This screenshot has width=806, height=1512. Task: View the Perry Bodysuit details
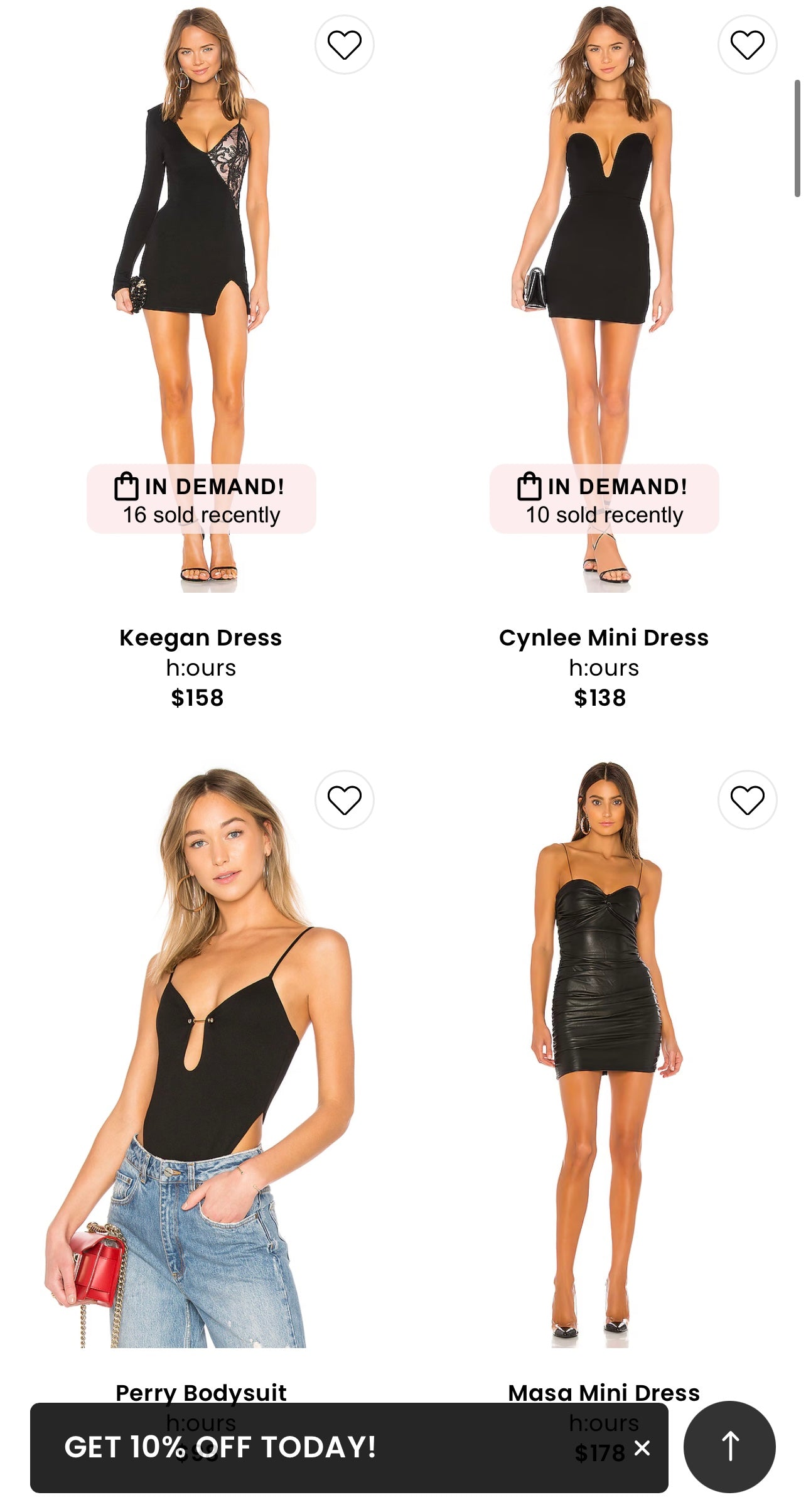(200, 1391)
